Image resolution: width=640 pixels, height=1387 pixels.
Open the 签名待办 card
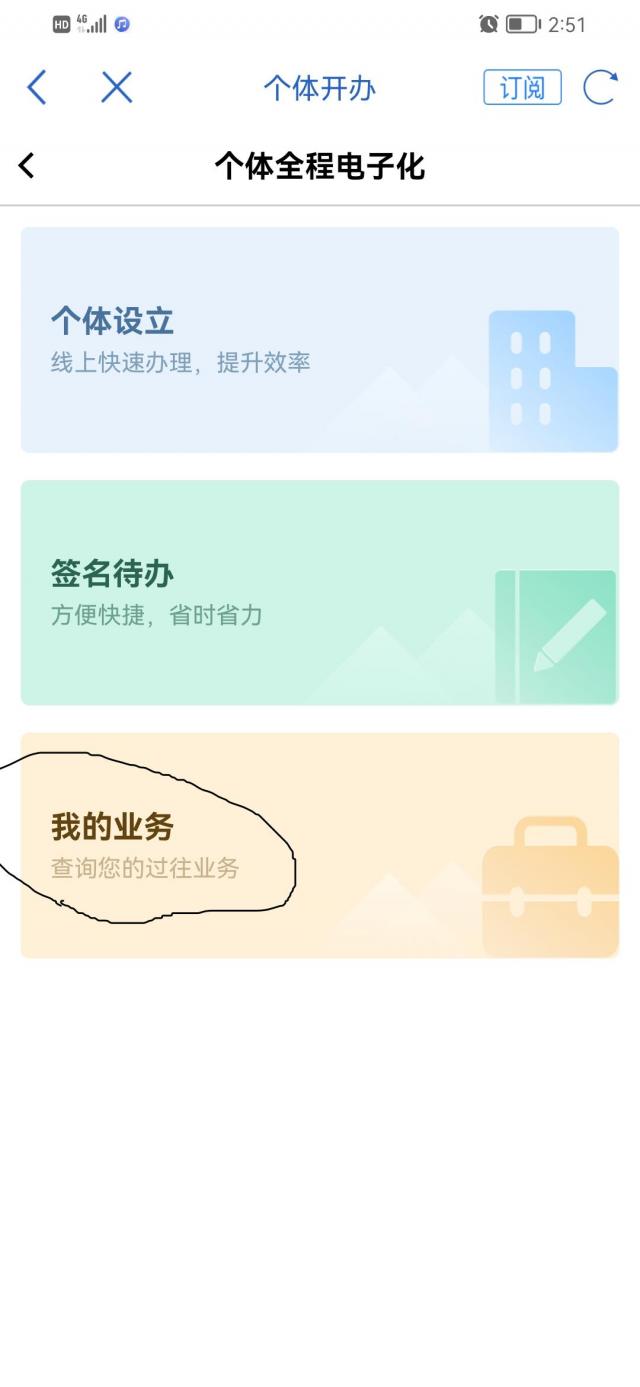[x=319, y=593]
